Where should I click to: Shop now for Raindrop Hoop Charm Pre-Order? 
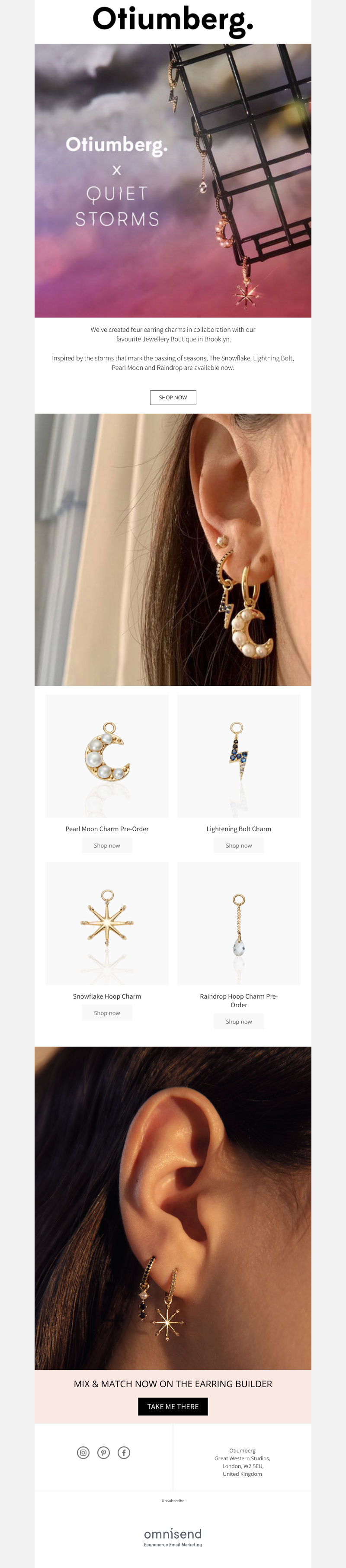tap(238, 1022)
